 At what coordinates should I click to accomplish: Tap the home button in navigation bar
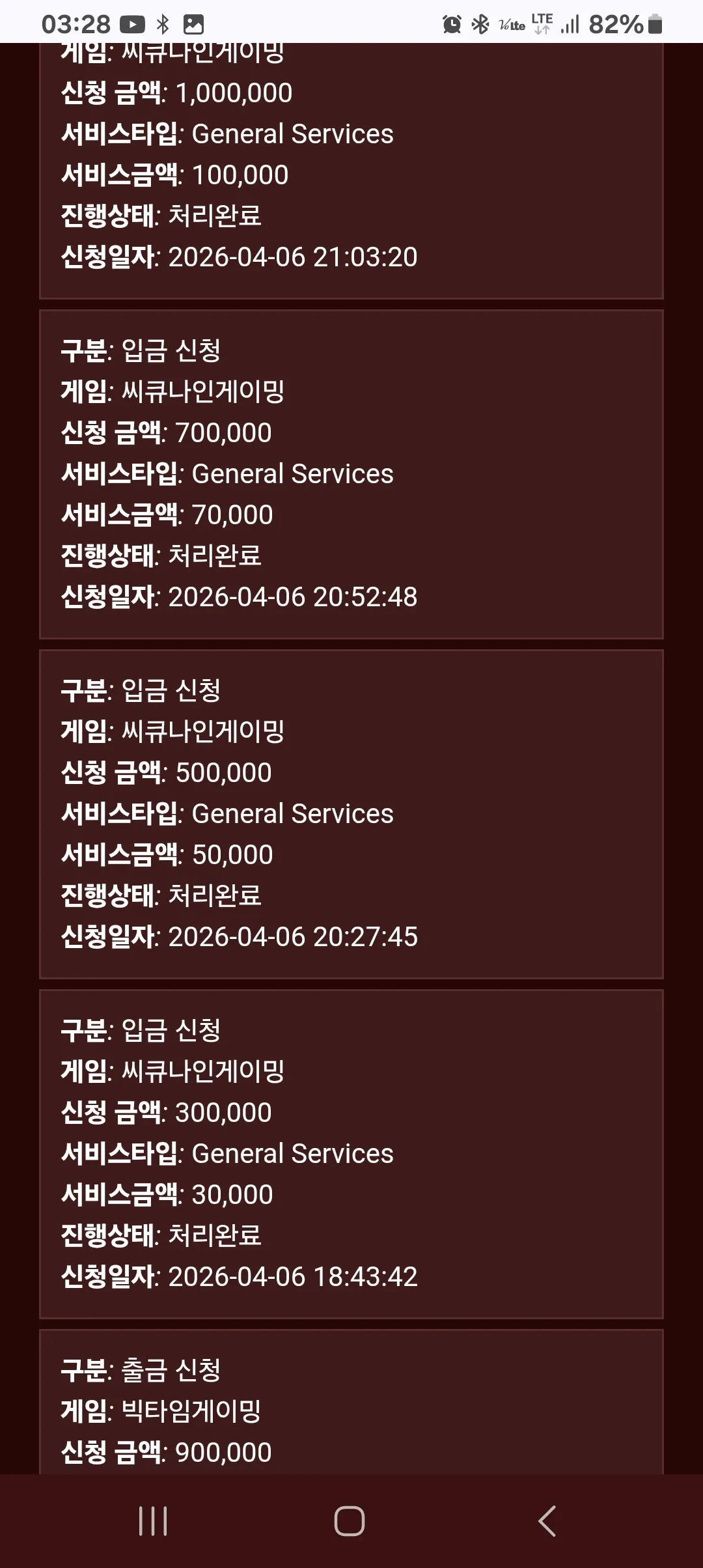350,1521
